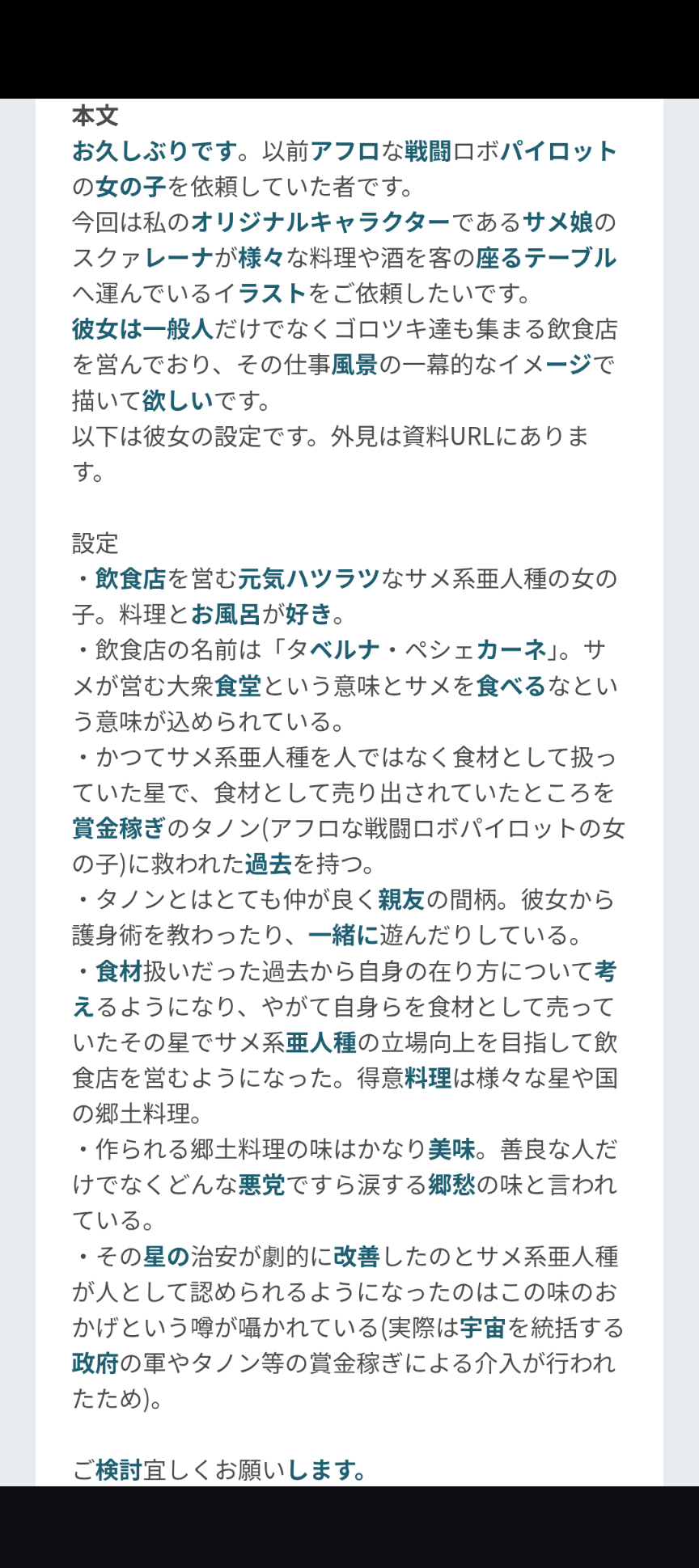Follow the 座るテーブル link
This screenshot has width=699, height=1568.
546,258
